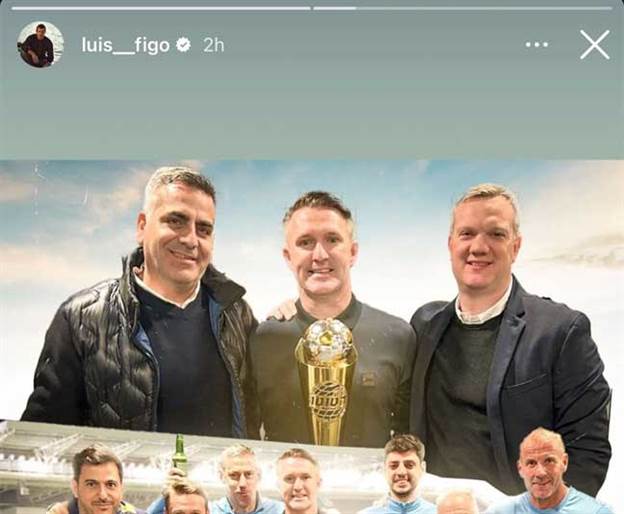Viewport: 624px width, 514px height.
Task: Open the three-dot story options menu
Action: (537, 45)
